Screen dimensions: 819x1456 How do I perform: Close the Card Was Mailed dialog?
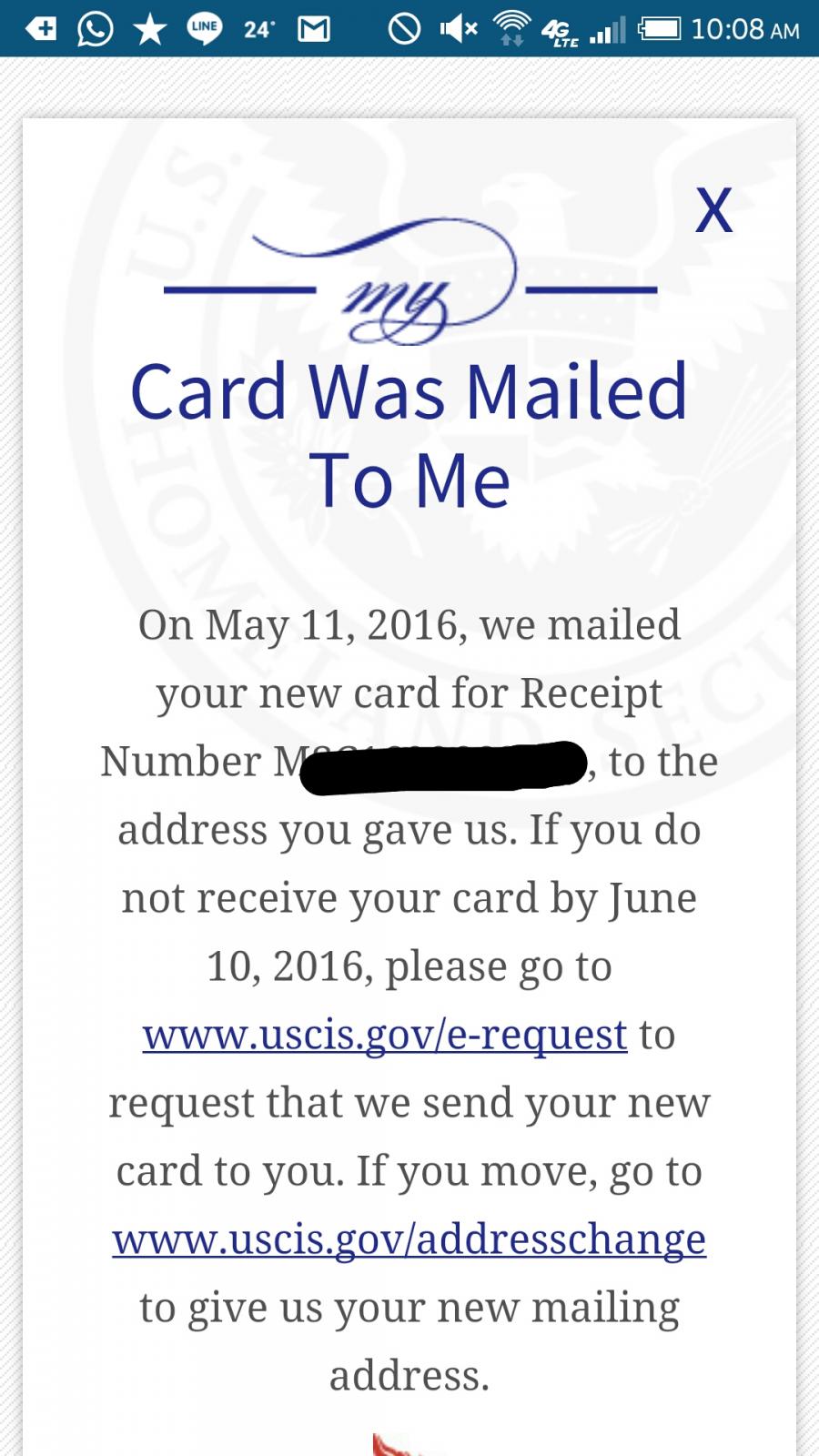tap(713, 210)
